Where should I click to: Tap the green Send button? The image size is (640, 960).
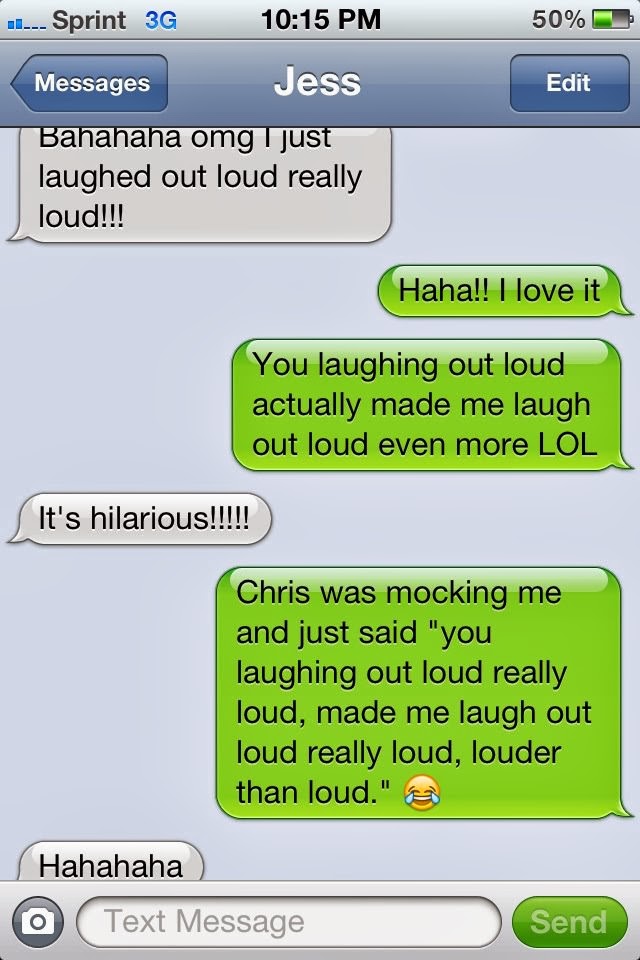tap(568, 921)
